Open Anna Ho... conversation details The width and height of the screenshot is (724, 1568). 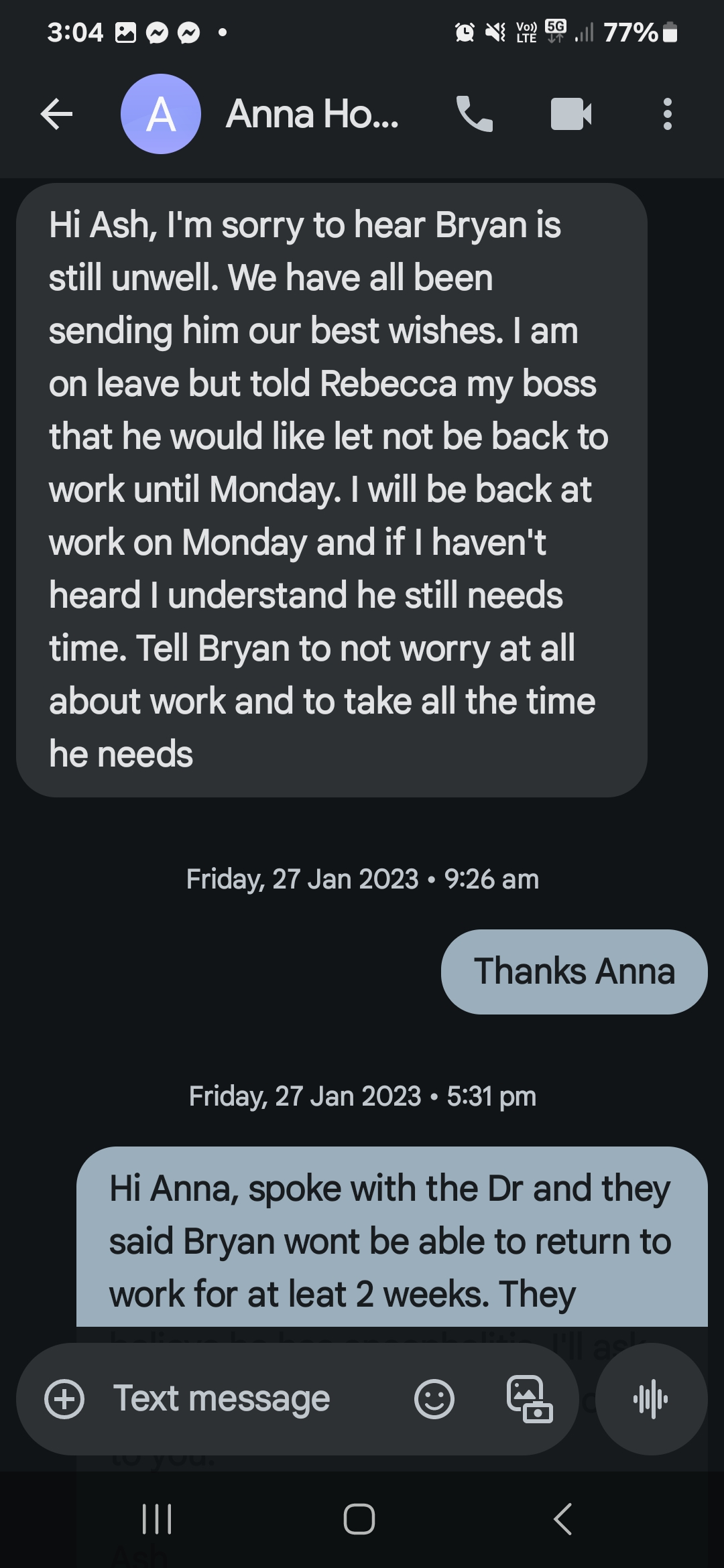point(312,114)
